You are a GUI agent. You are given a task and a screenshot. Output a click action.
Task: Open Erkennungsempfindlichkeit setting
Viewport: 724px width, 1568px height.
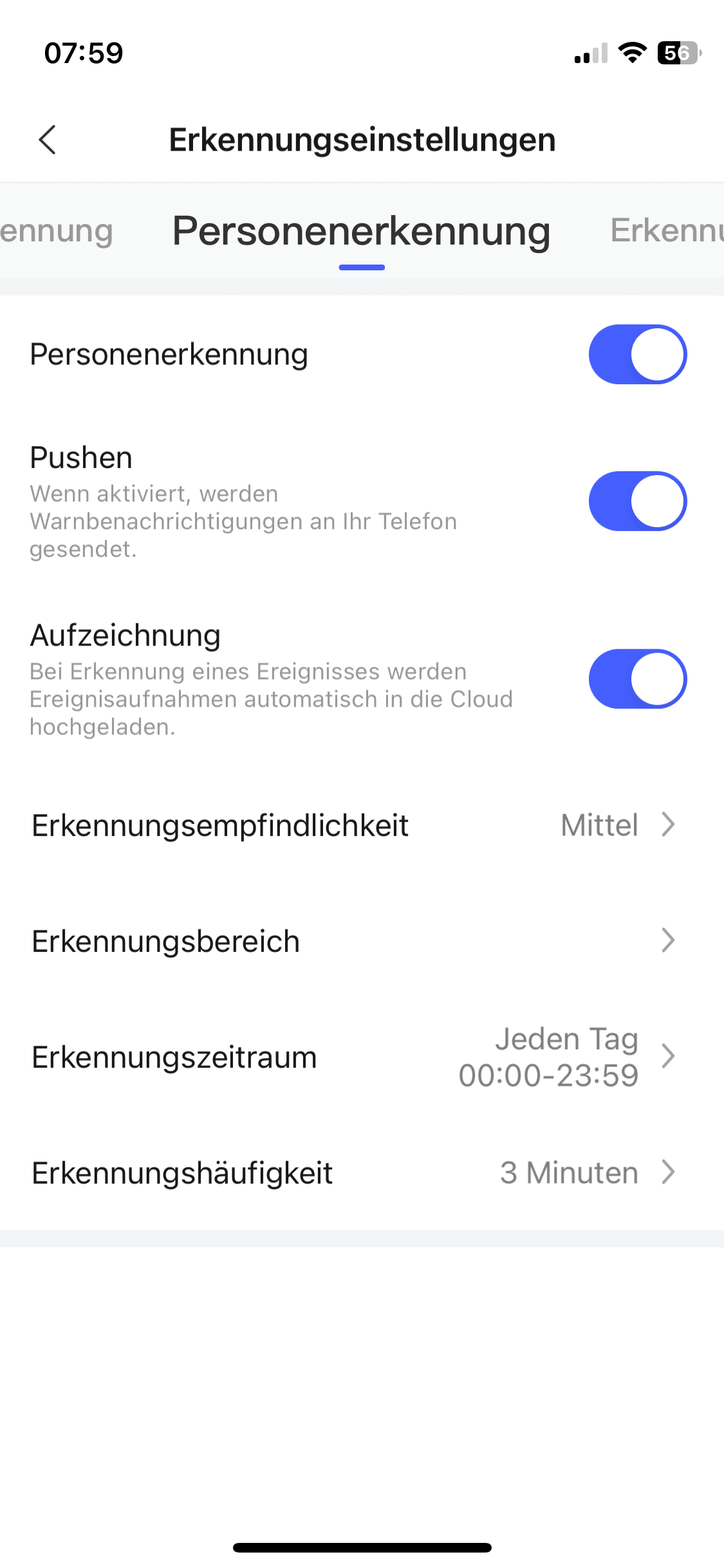(362, 825)
